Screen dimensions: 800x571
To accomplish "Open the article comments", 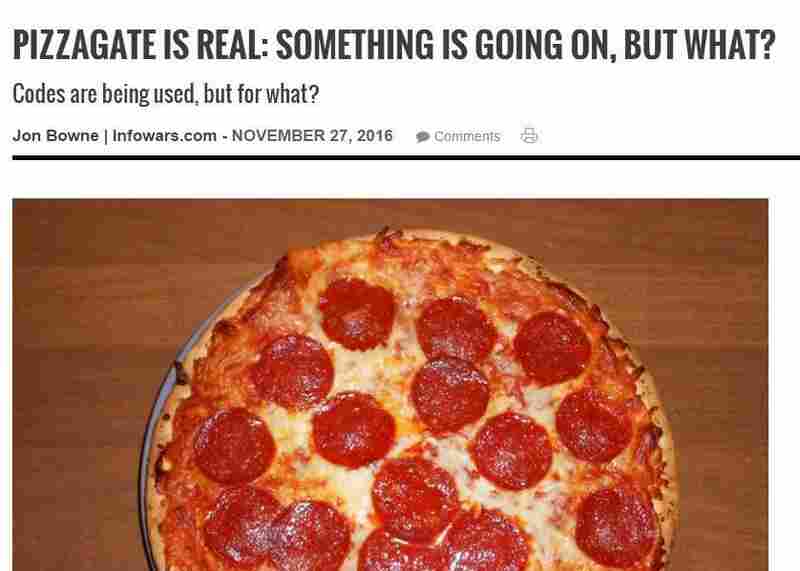I will coord(459,136).
